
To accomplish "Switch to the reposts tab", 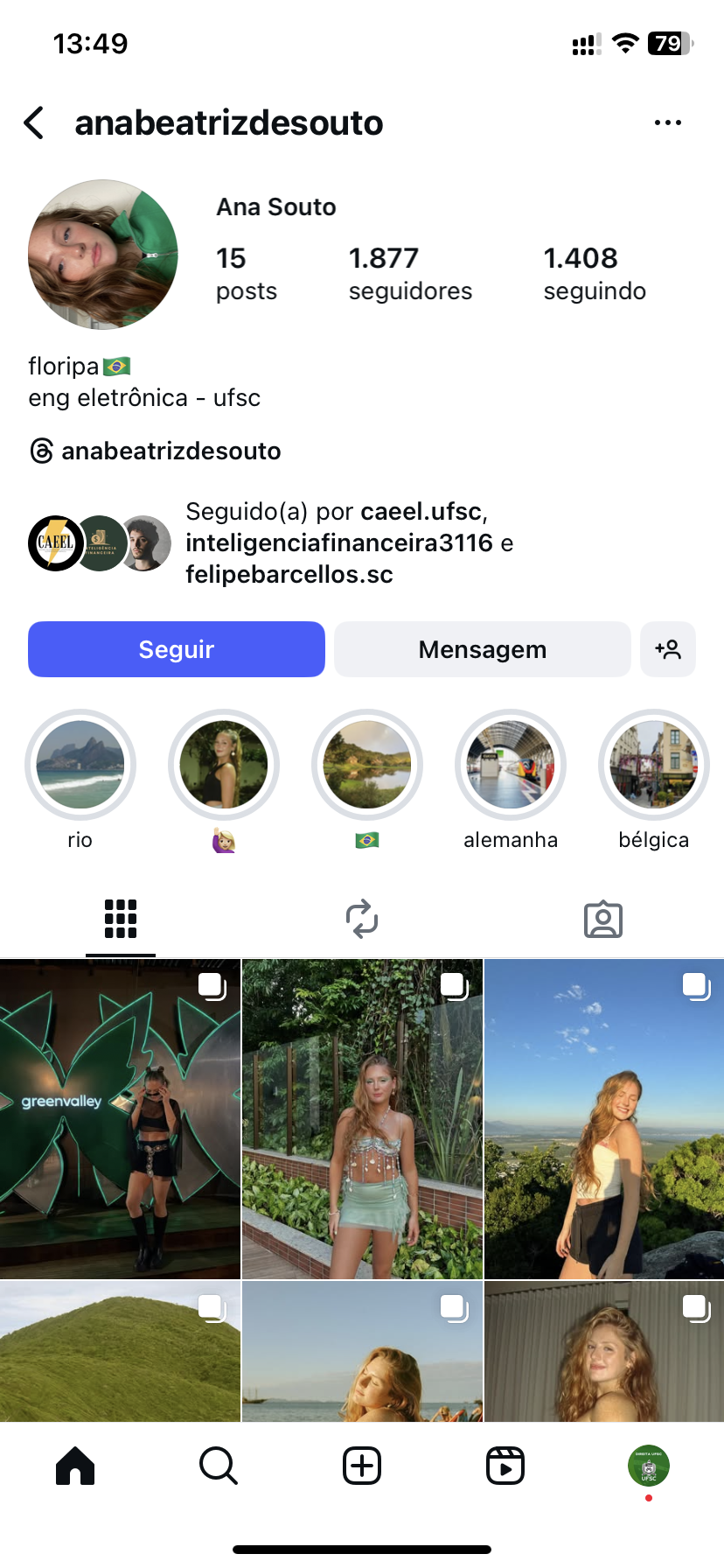I will pos(362,919).
